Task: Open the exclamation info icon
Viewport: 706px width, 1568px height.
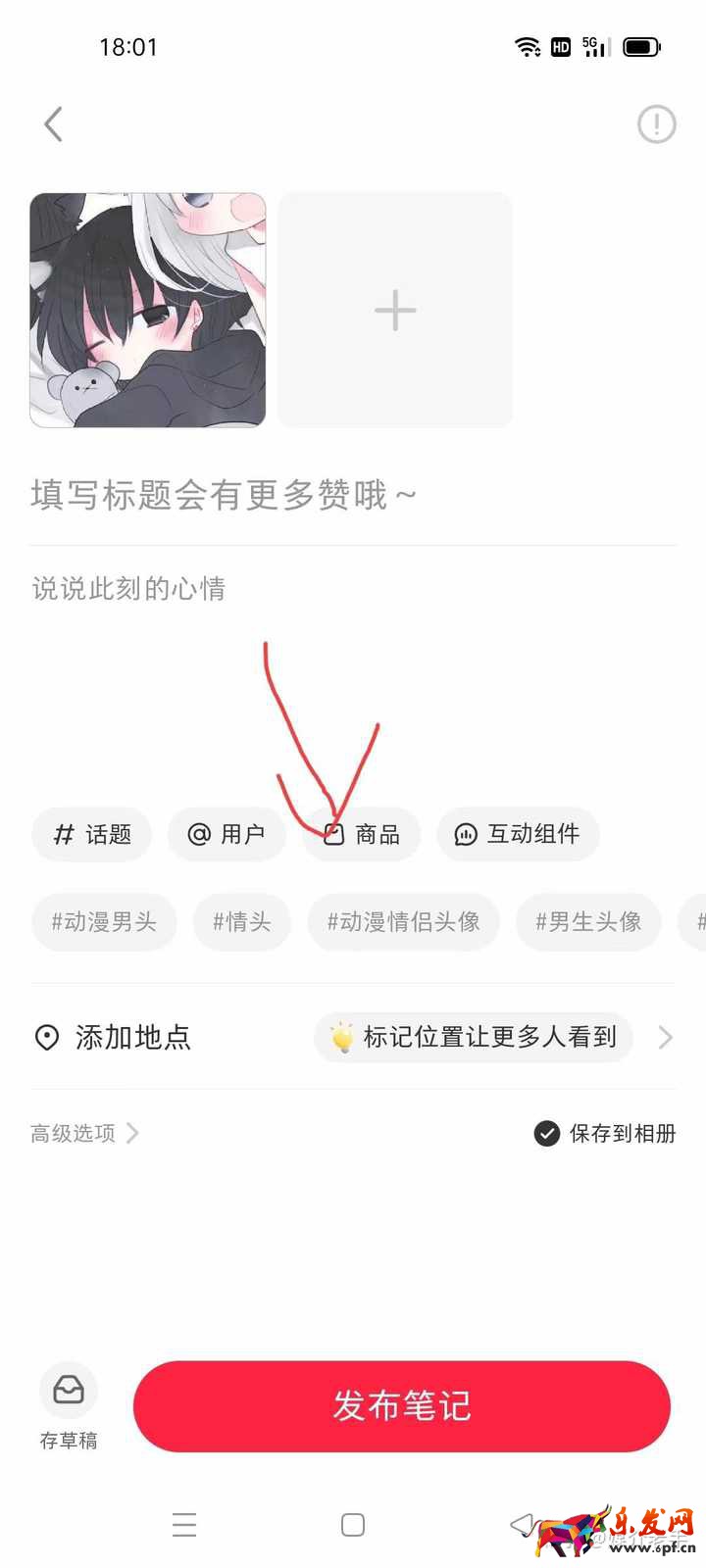Action: [656, 124]
